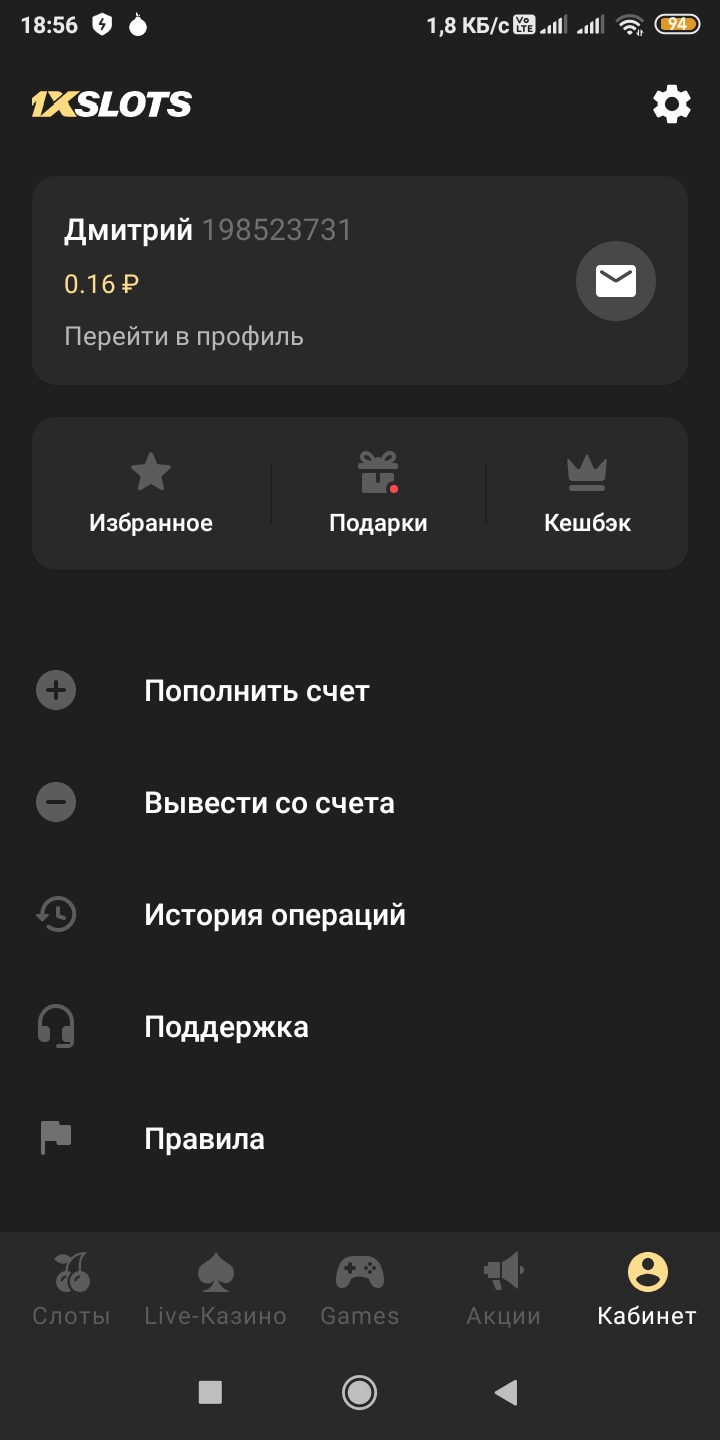Switch to the Live-Казино tab
The width and height of the screenshot is (720, 1440).
click(x=215, y=1289)
